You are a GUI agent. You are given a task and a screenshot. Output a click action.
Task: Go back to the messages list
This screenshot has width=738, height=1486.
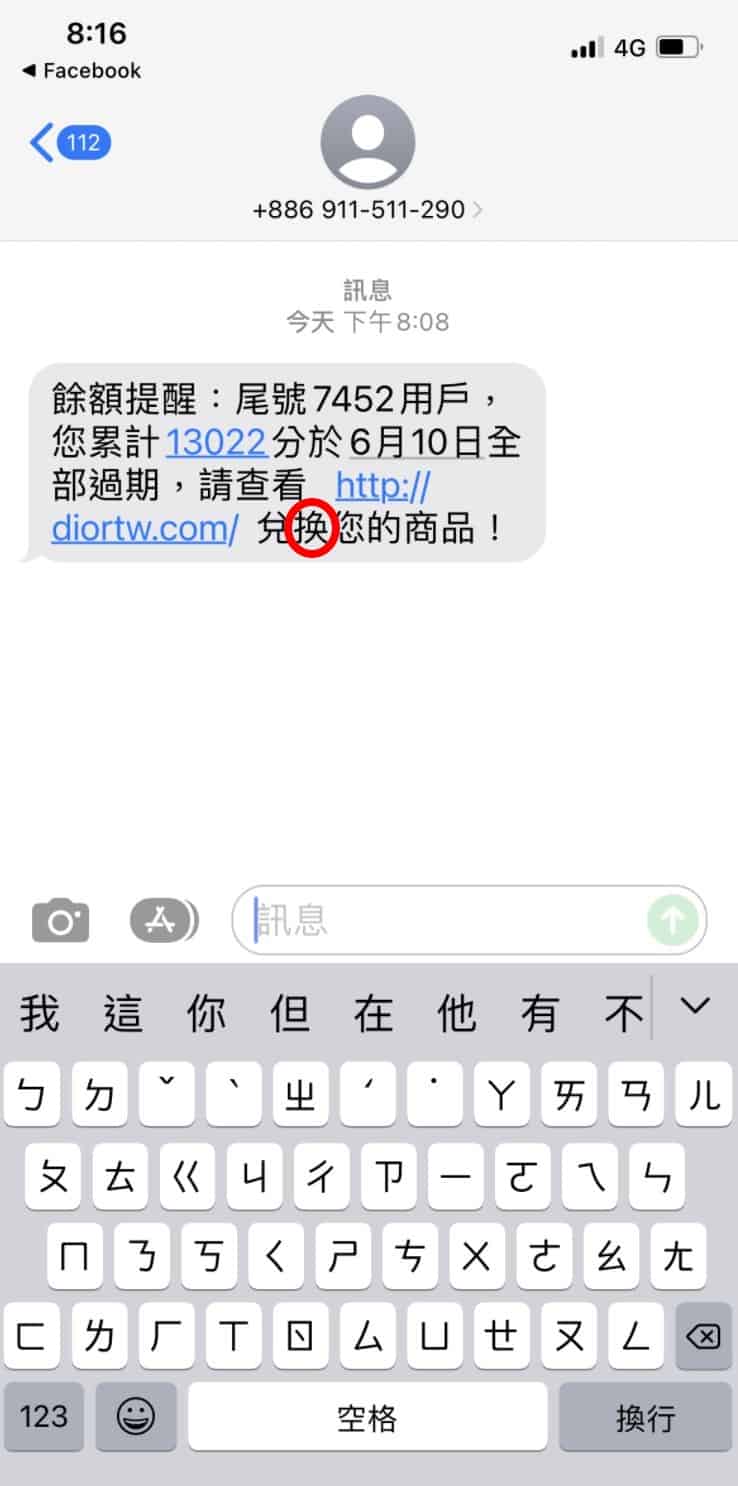68,144
